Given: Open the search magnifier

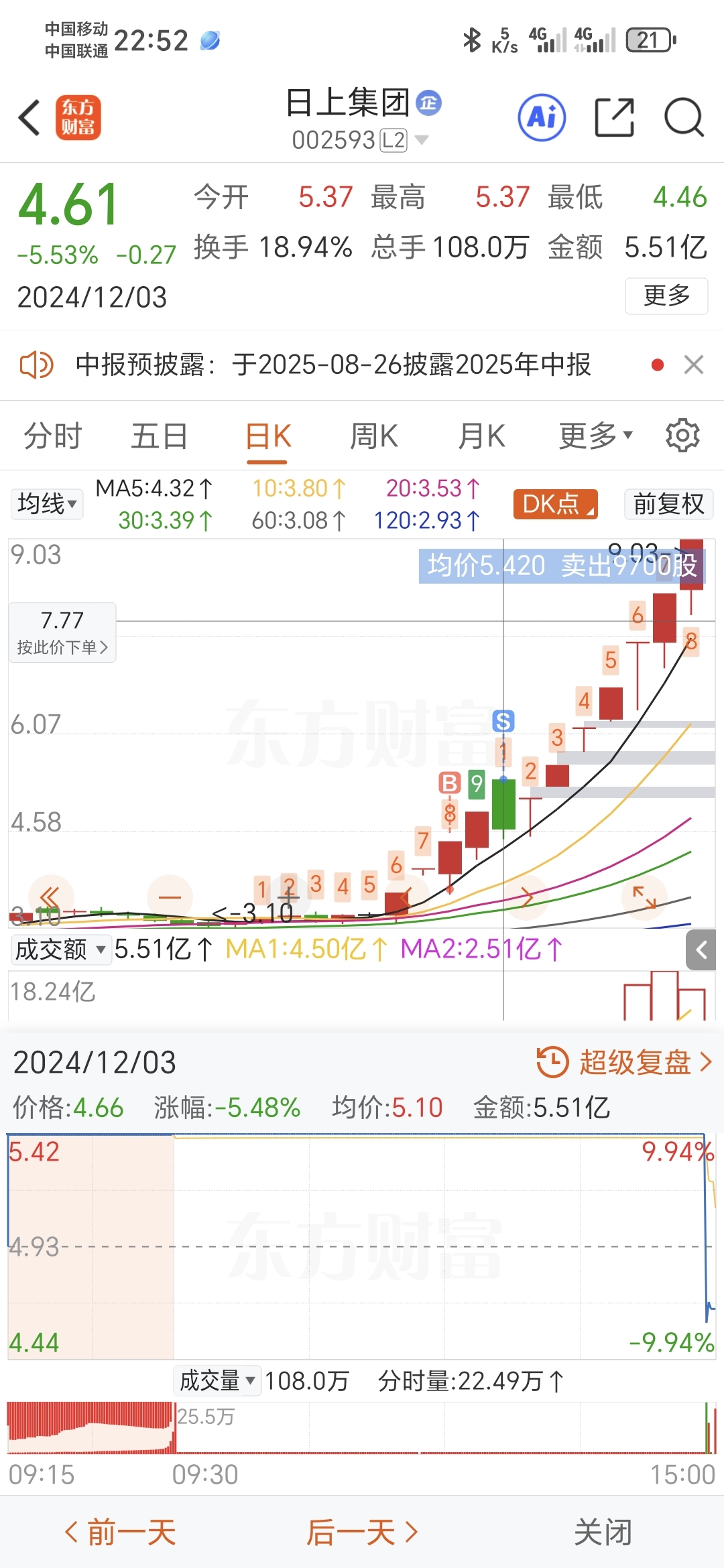Looking at the screenshot, I should [684, 117].
